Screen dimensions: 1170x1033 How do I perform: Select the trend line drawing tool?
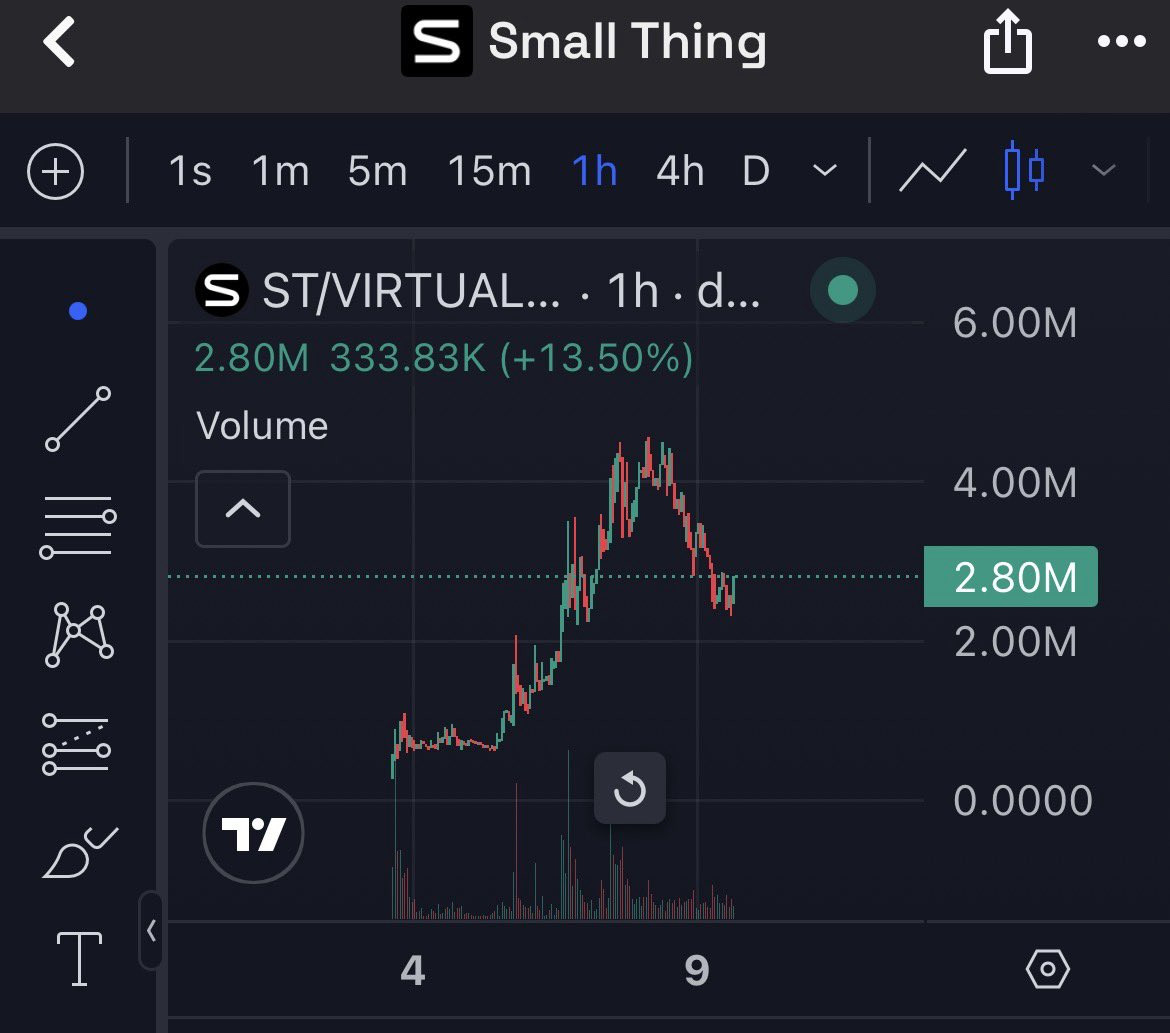[x=78, y=419]
